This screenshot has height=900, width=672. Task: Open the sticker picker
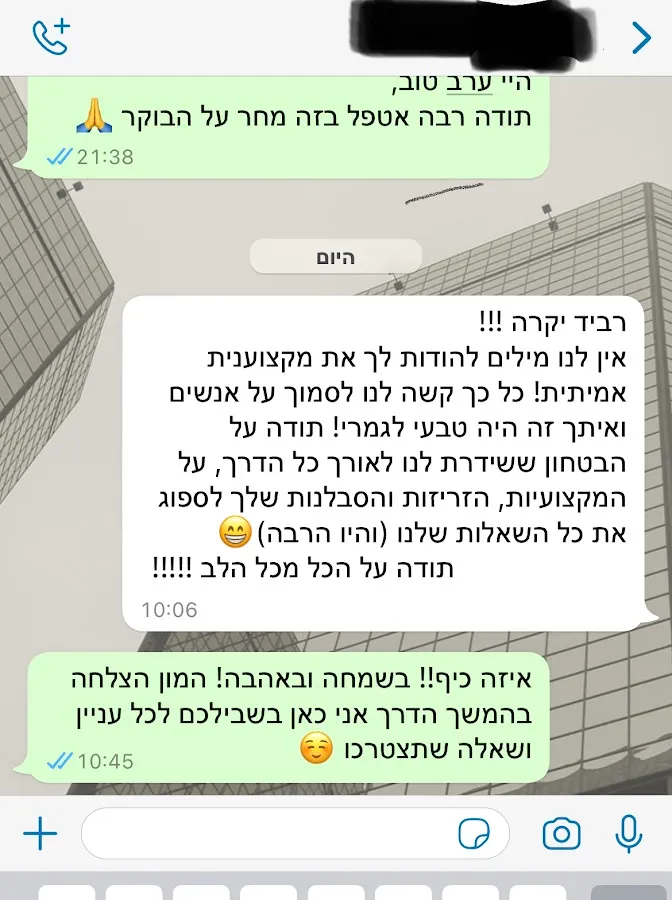point(472,833)
